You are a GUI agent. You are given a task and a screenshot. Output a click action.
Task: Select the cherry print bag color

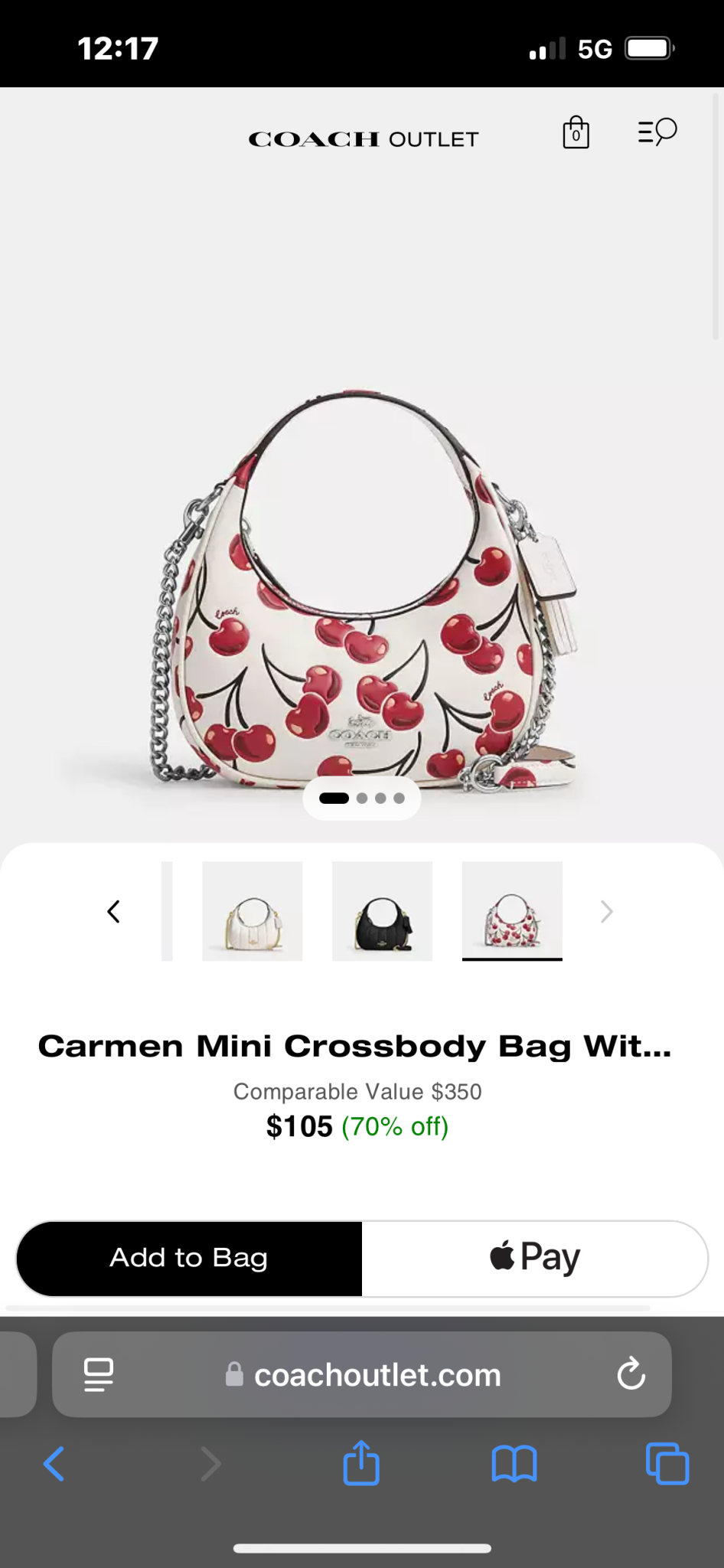(513, 911)
